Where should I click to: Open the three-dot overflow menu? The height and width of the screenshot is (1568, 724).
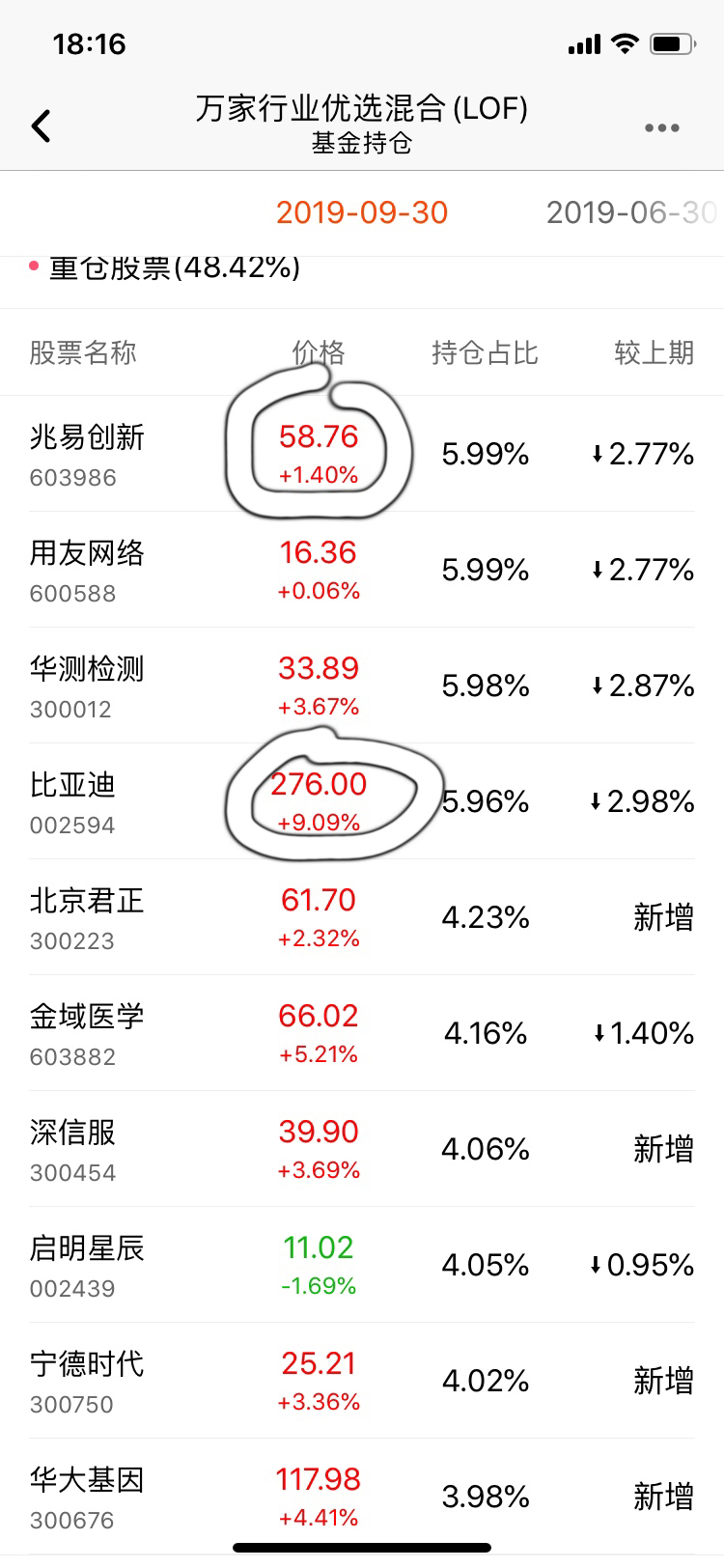[661, 127]
